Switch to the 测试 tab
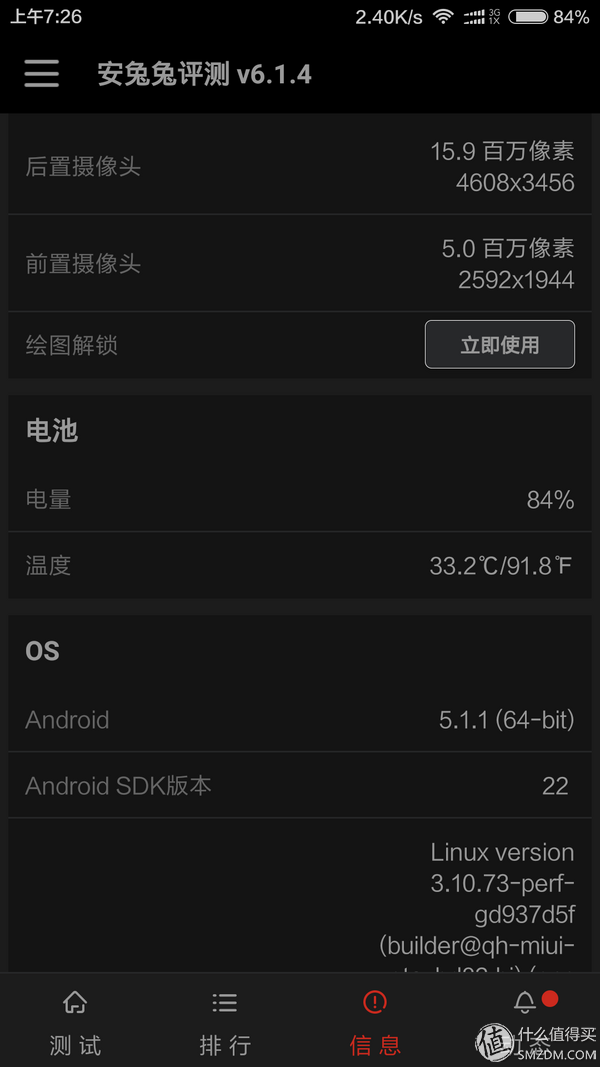600x1067 pixels. pos(75,1020)
